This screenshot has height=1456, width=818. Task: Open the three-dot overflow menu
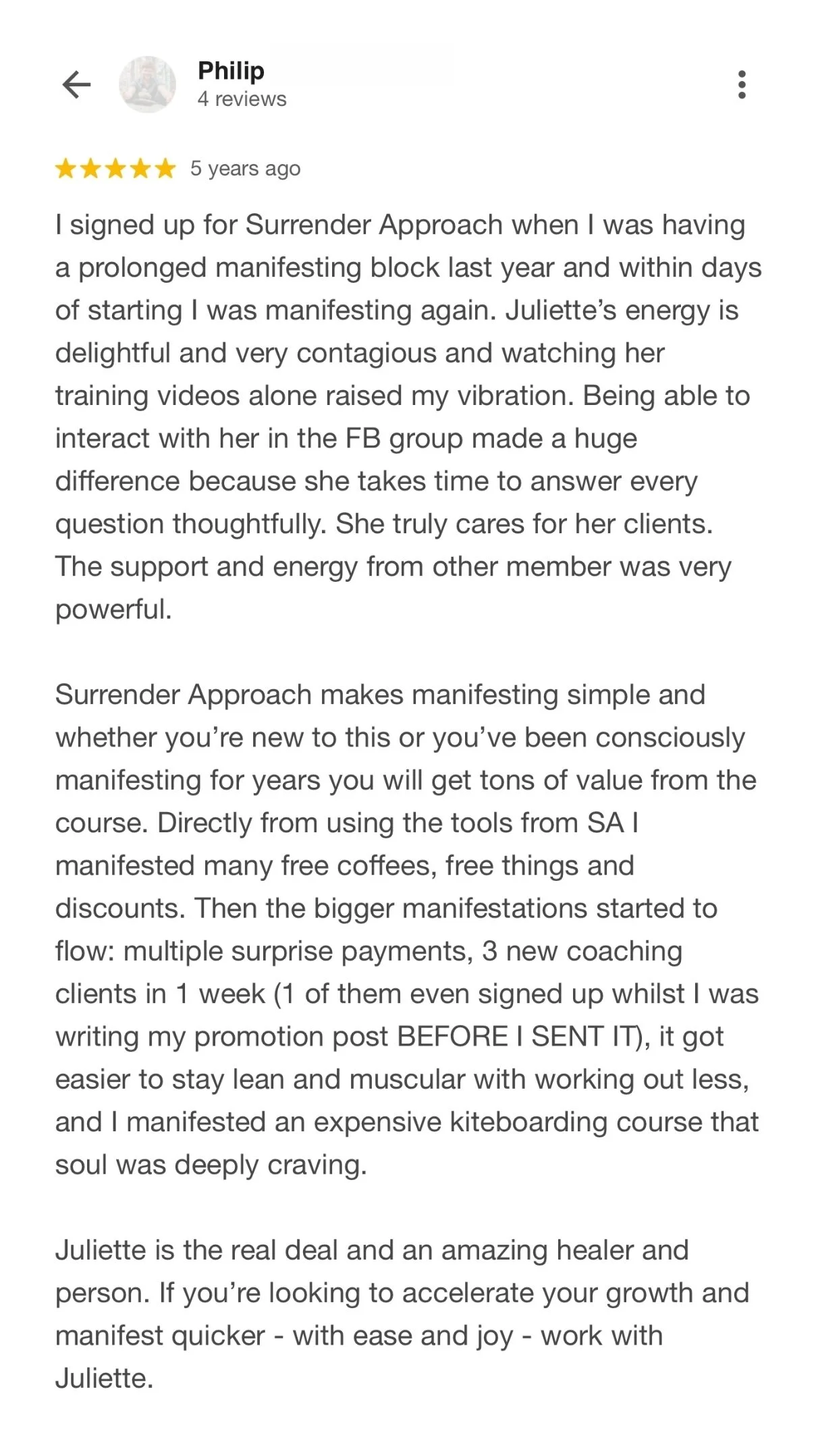[742, 85]
